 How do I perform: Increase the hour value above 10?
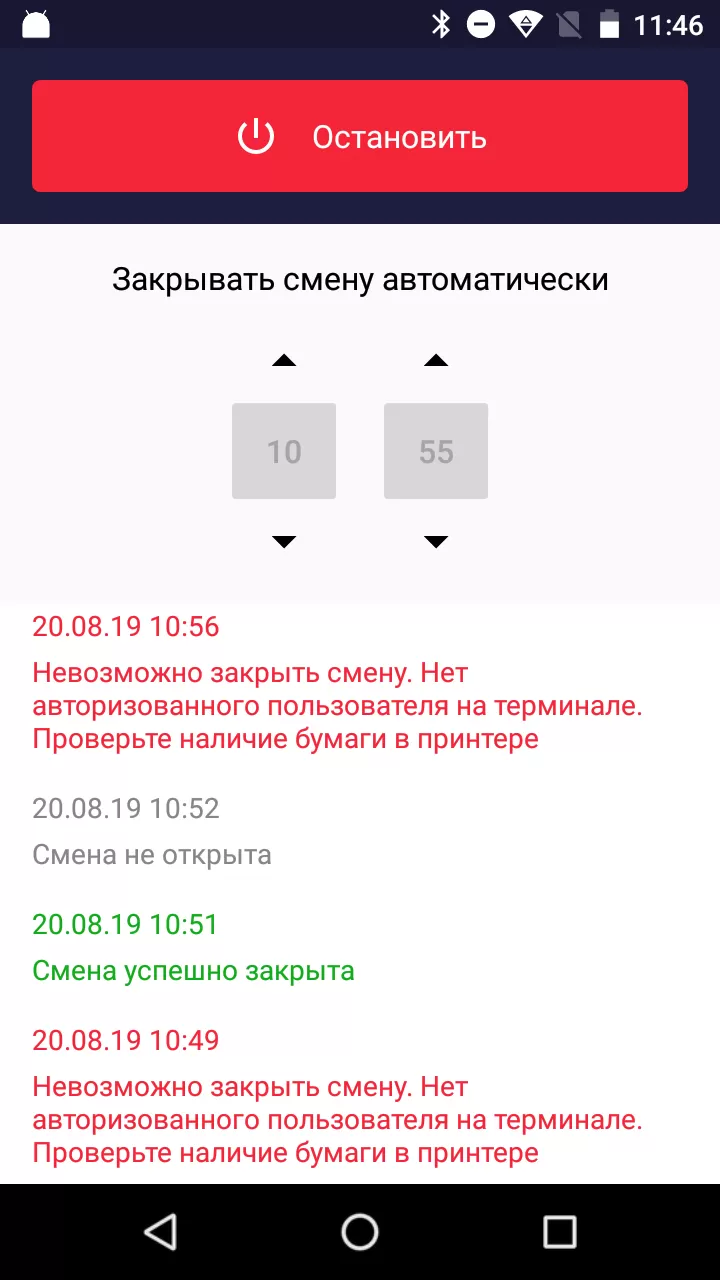point(284,361)
